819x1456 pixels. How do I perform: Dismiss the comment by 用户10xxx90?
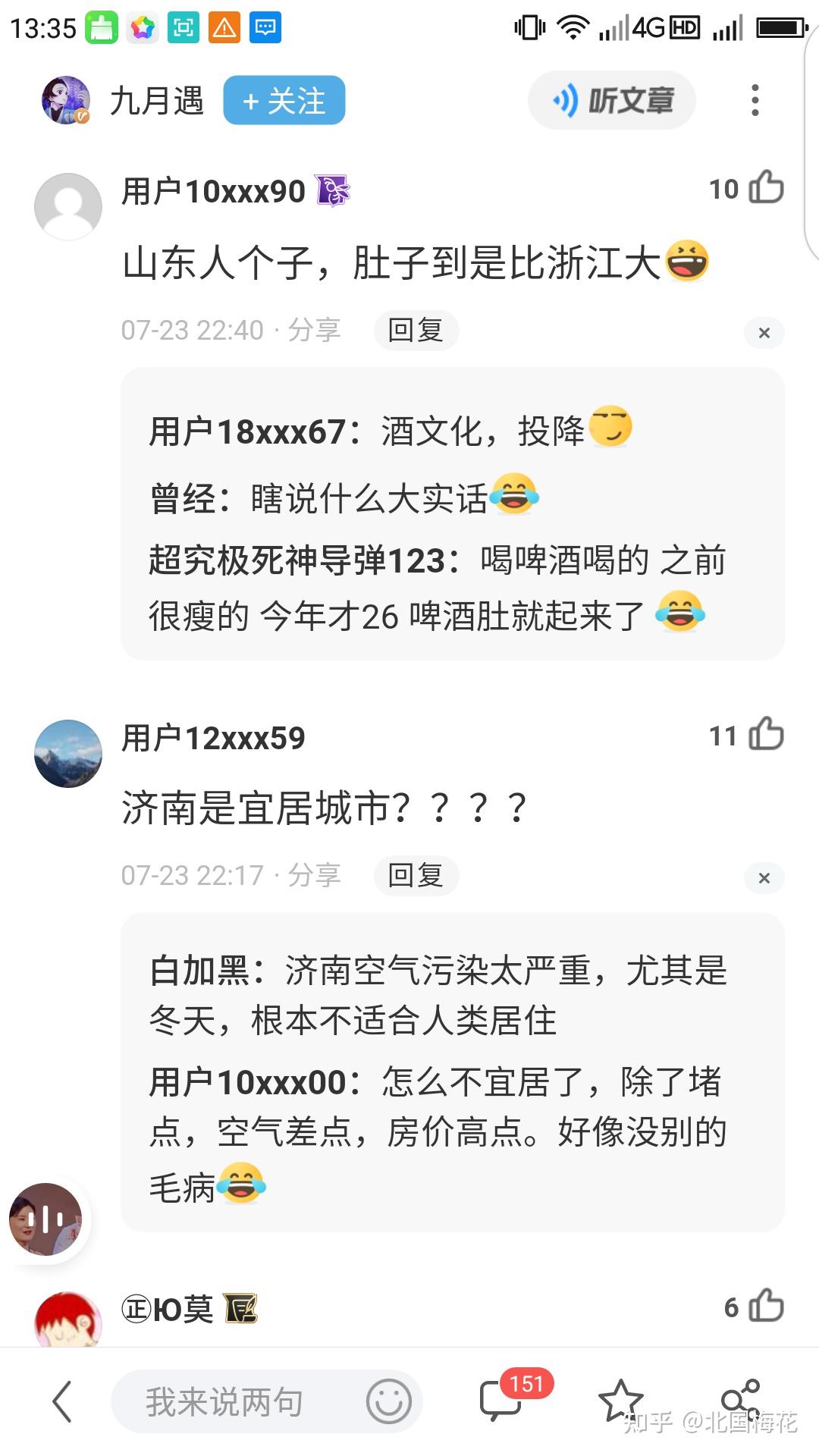pos(764,332)
